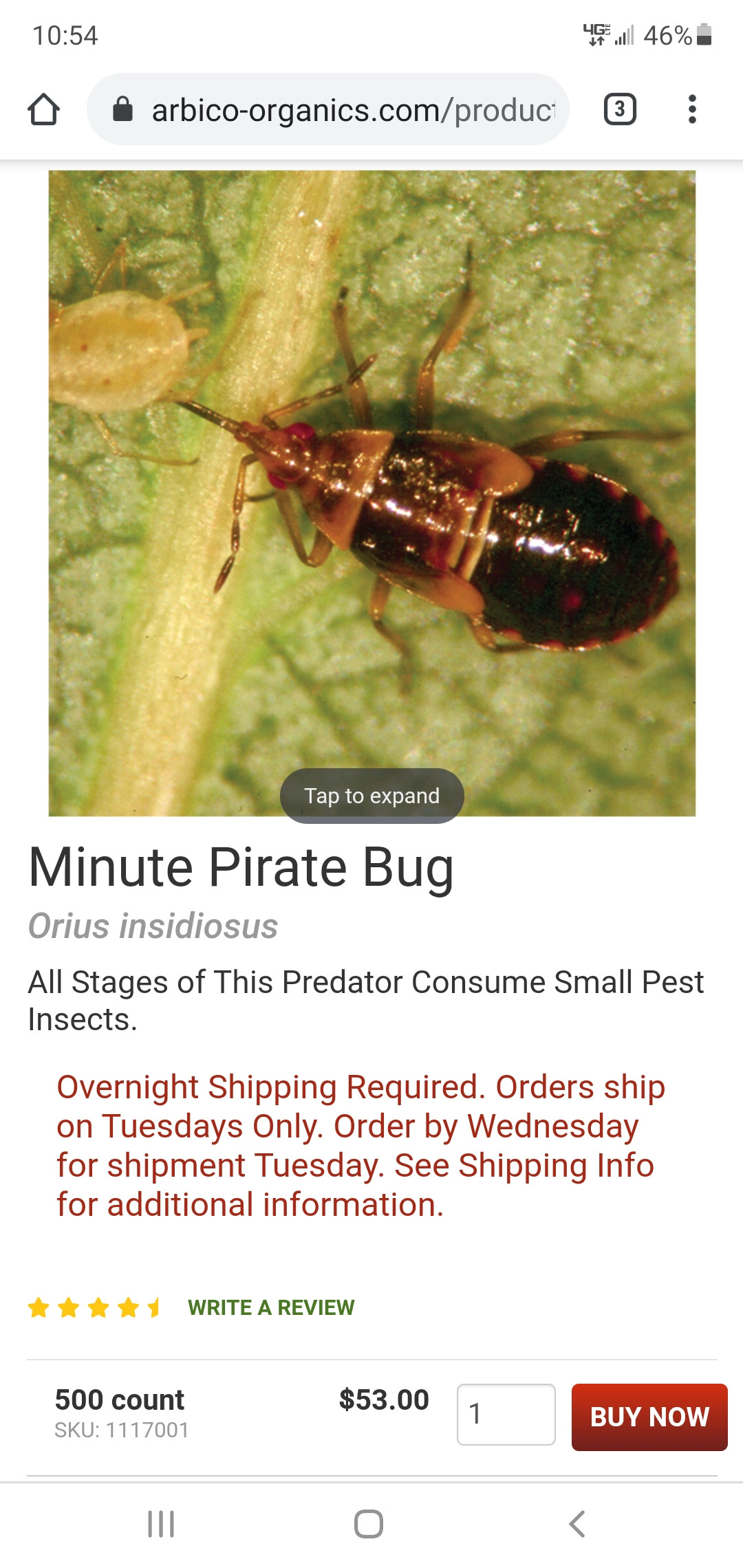Open the tab switcher showing 3 tabs
This screenshot has height=1568, width=743.
click(x=619, y=109)
